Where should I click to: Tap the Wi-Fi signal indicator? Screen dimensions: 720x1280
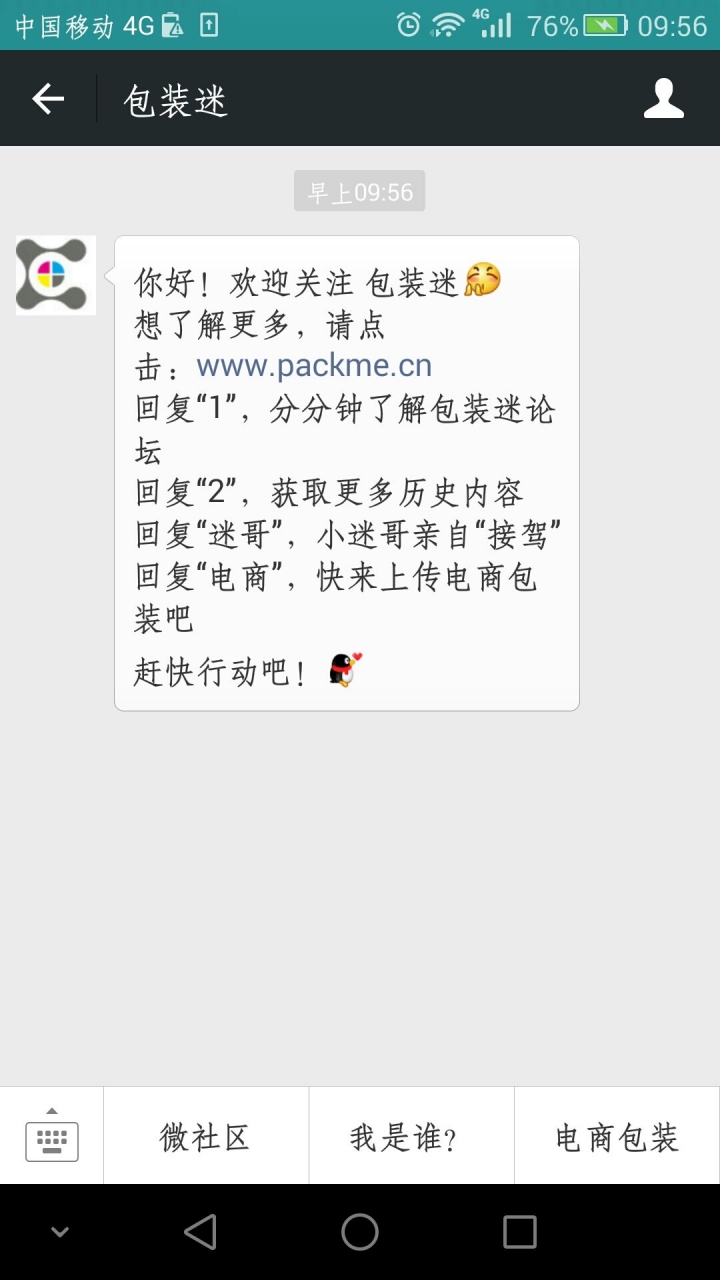[446, 26]
